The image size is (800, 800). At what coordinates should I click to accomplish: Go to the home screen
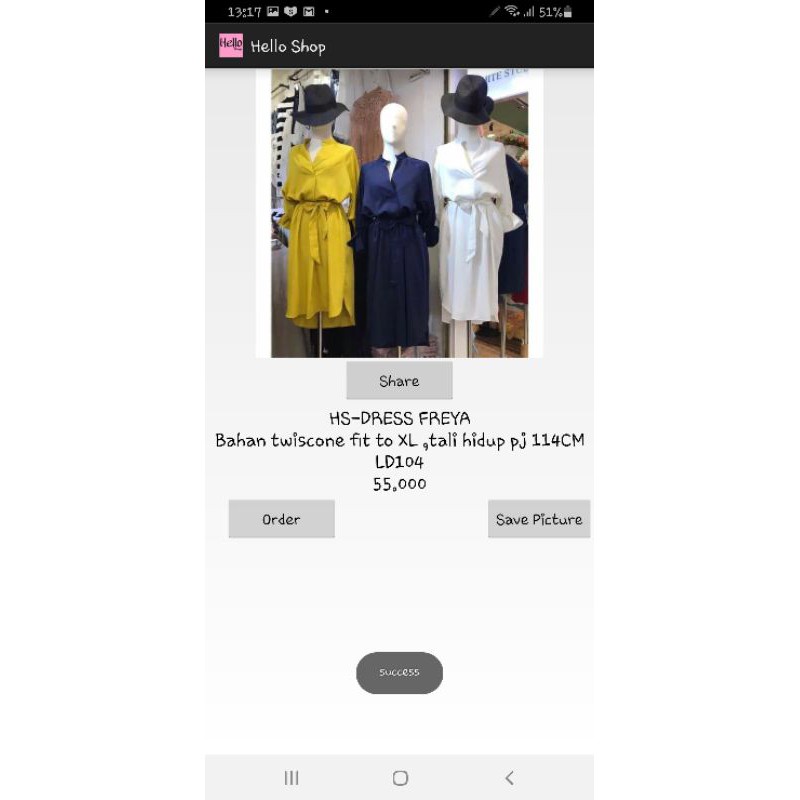(x=400, y=777)
